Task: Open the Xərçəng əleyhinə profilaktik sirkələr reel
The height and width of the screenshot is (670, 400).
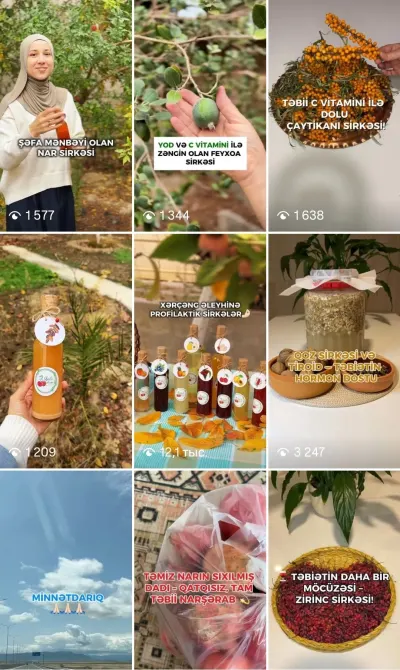Action: click(x=200, y=351)
